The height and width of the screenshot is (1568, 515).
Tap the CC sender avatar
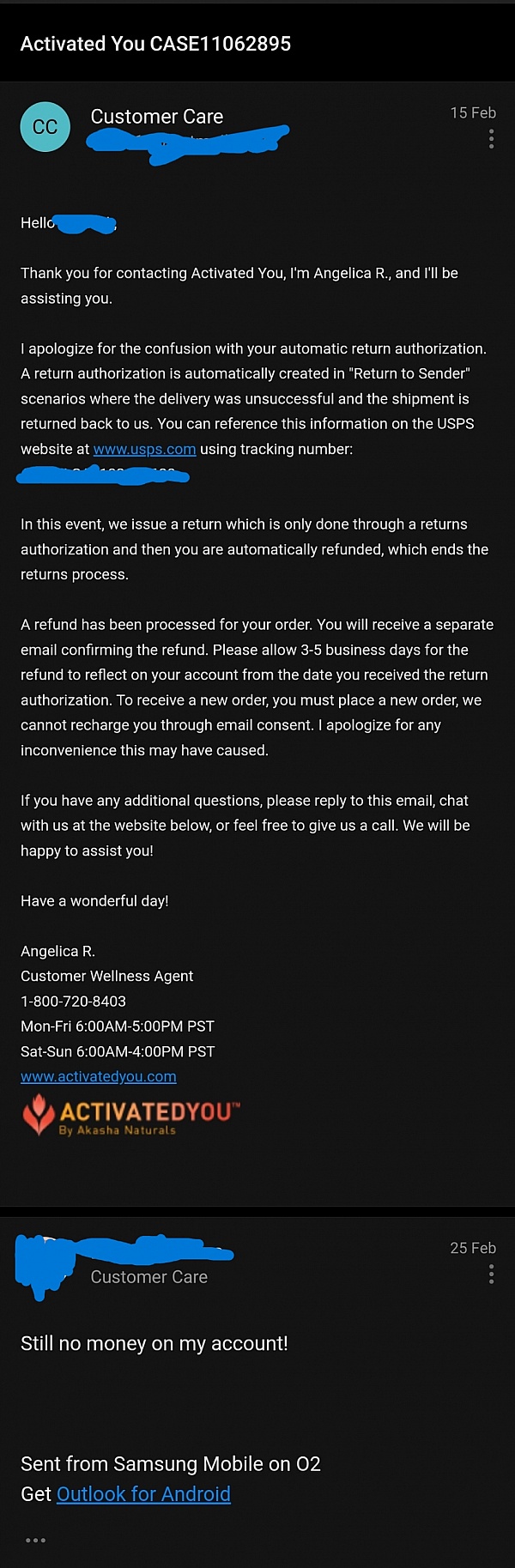coord(45,127)
